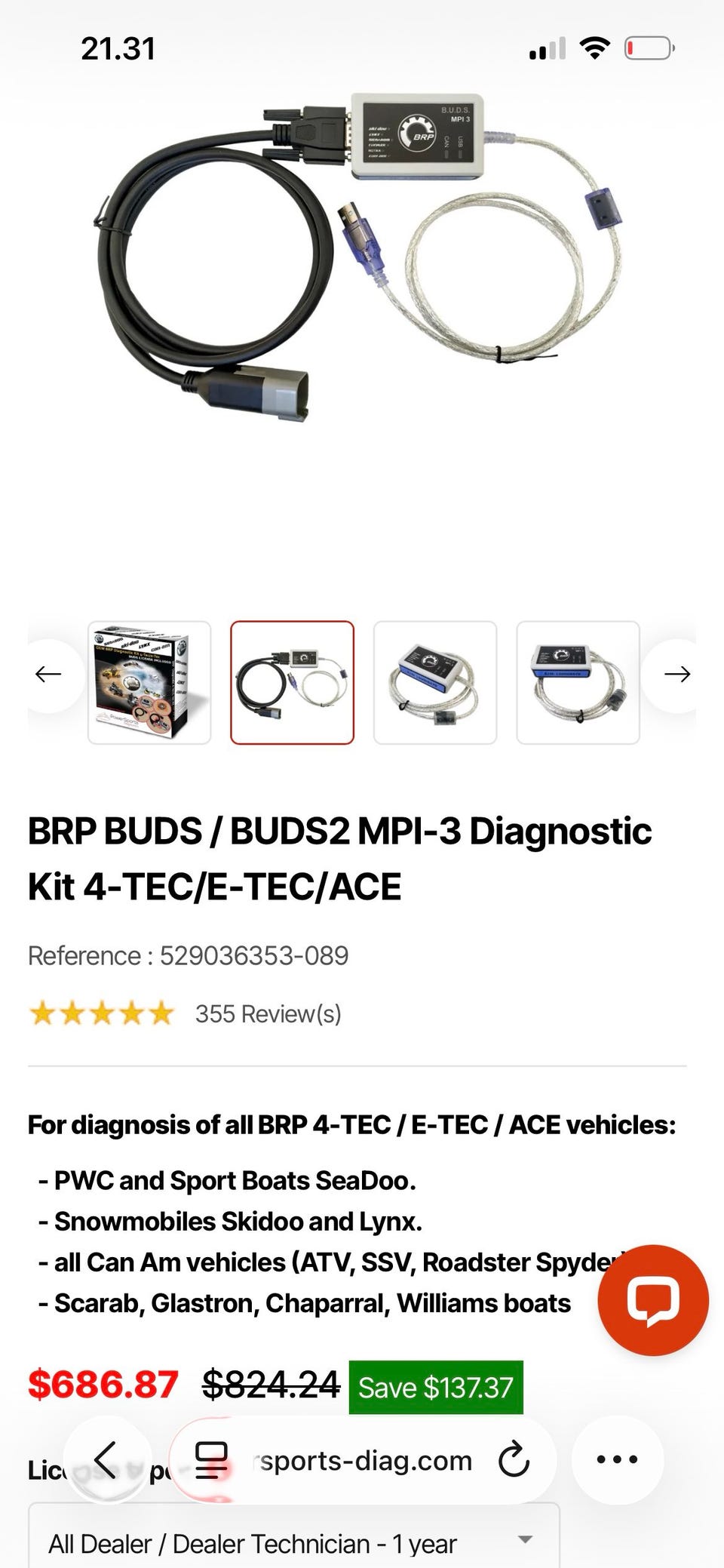The height and width of the screenshot is (1568, 724).
Task: Go back using the browser back arrow
Action: (x=106, y=1460)
